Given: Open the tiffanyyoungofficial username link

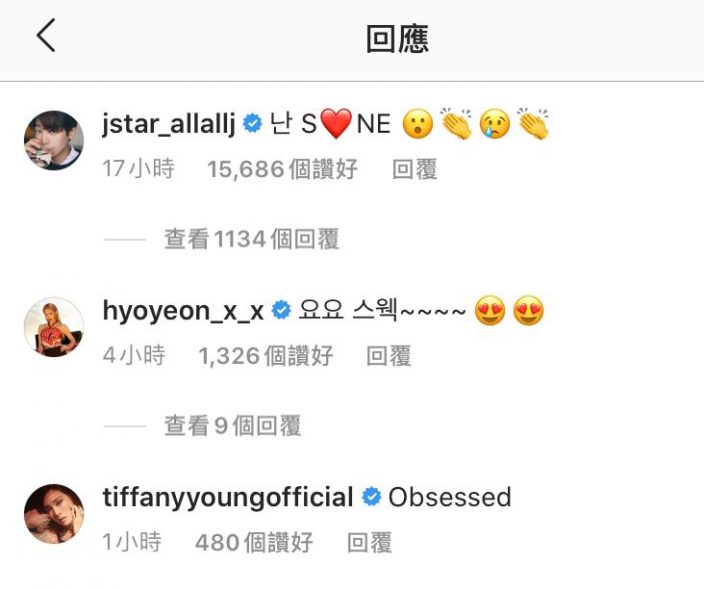Looking at the screenshot, I should [x=227, y=497].
